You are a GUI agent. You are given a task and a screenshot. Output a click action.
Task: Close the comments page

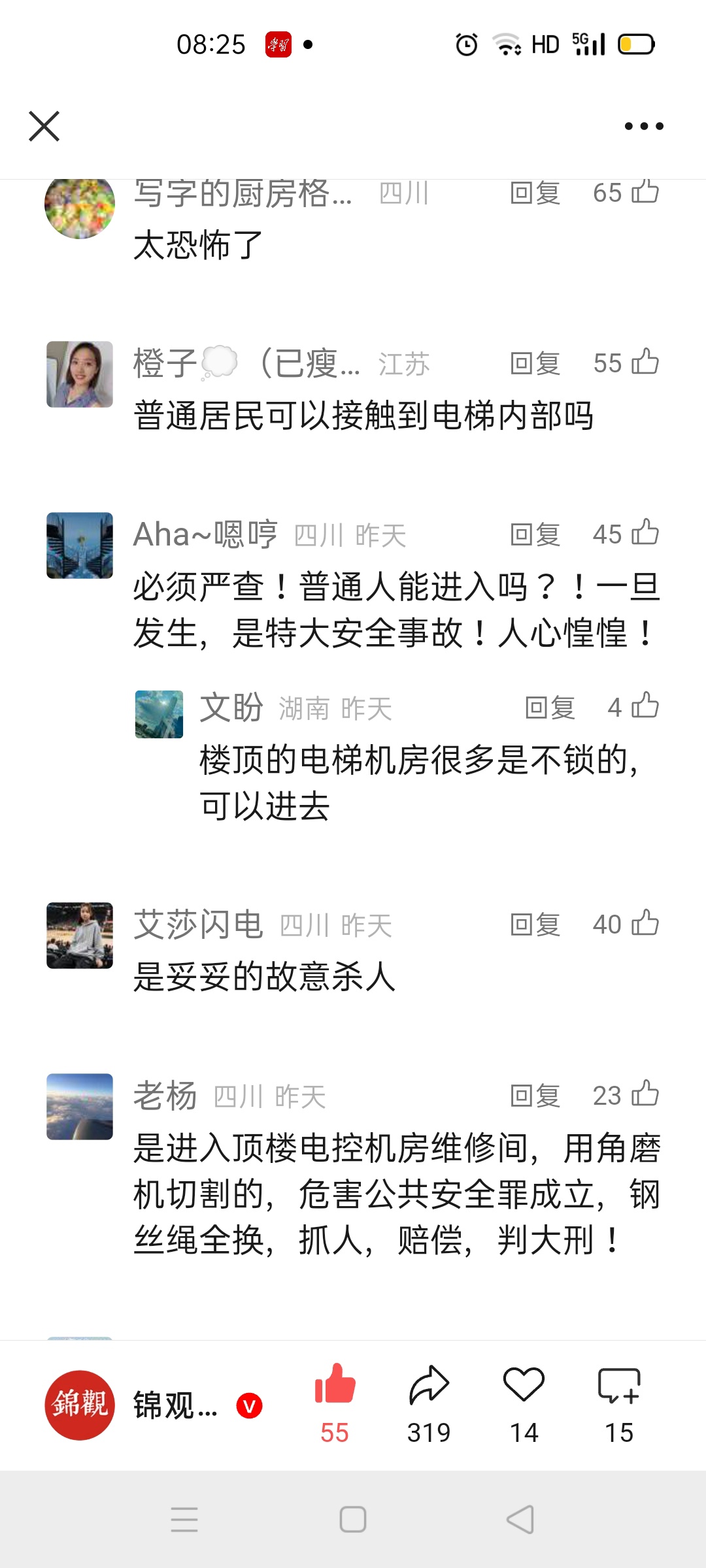(x=44, y=126)
